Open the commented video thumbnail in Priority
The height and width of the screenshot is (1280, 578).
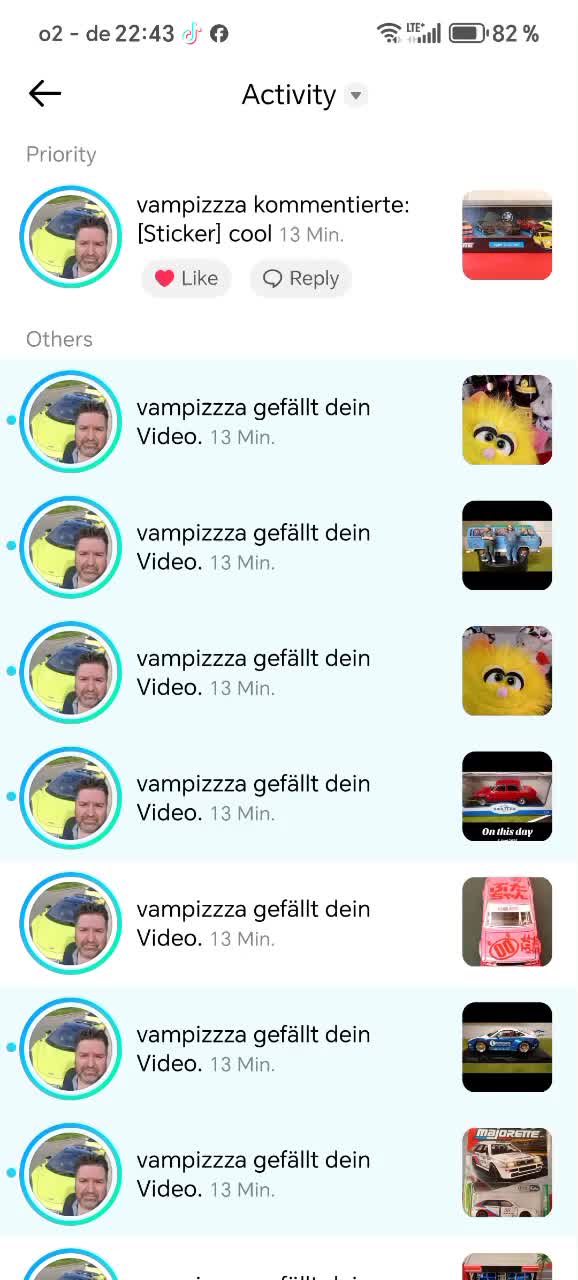coord(507,235)
